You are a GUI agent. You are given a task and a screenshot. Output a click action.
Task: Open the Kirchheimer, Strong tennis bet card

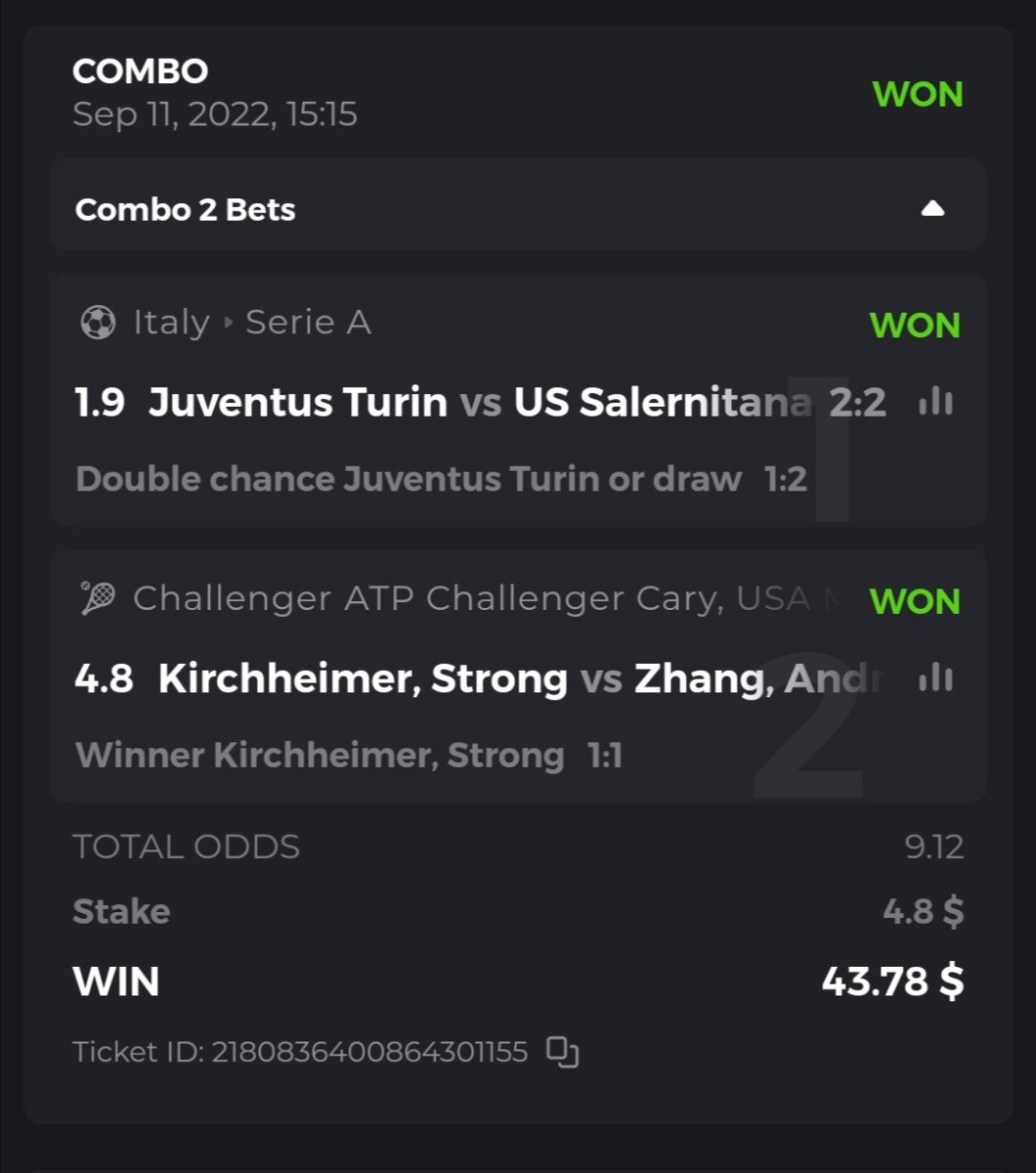click(440, 678)
